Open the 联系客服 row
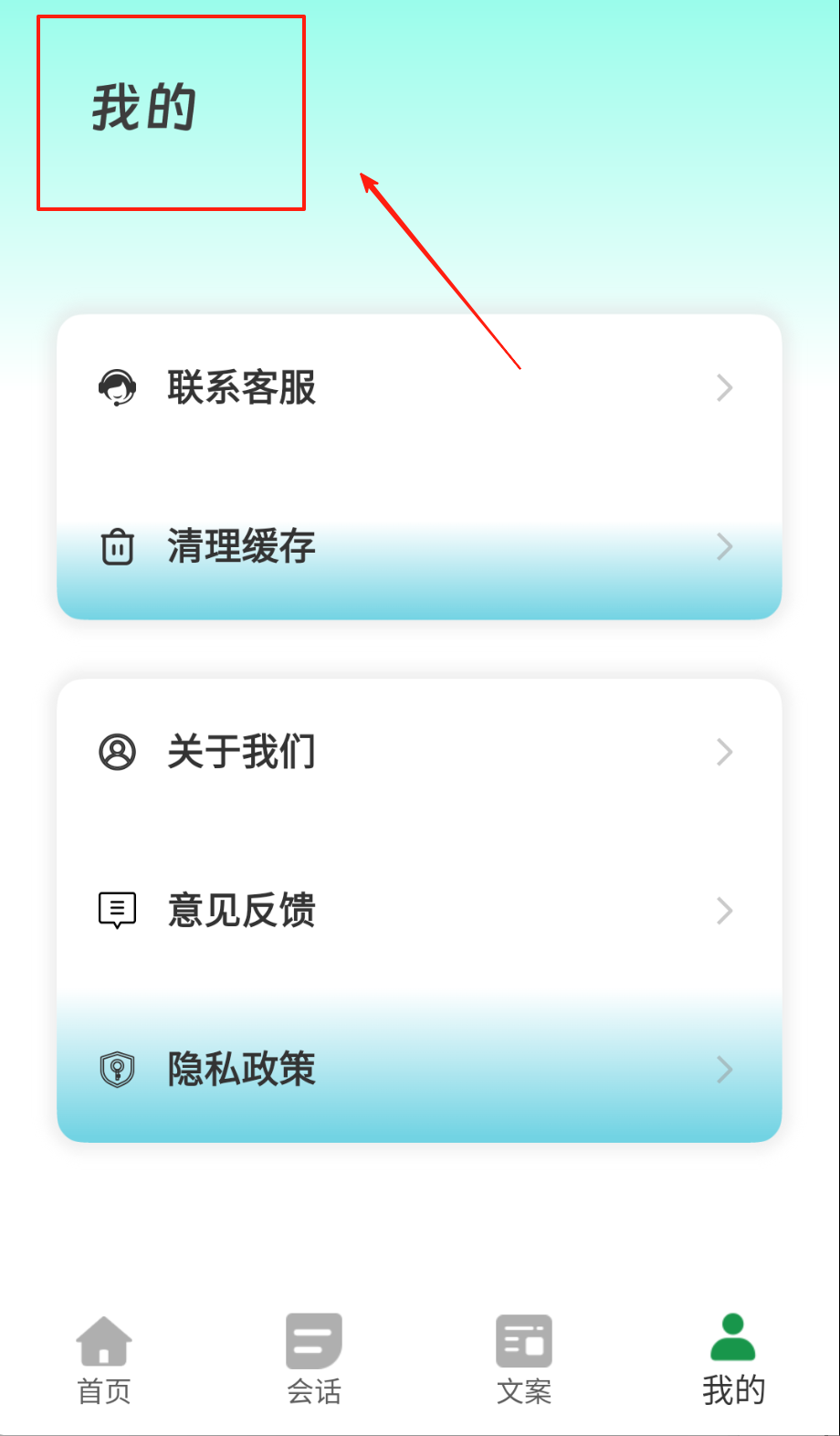 tap(418, 388)
